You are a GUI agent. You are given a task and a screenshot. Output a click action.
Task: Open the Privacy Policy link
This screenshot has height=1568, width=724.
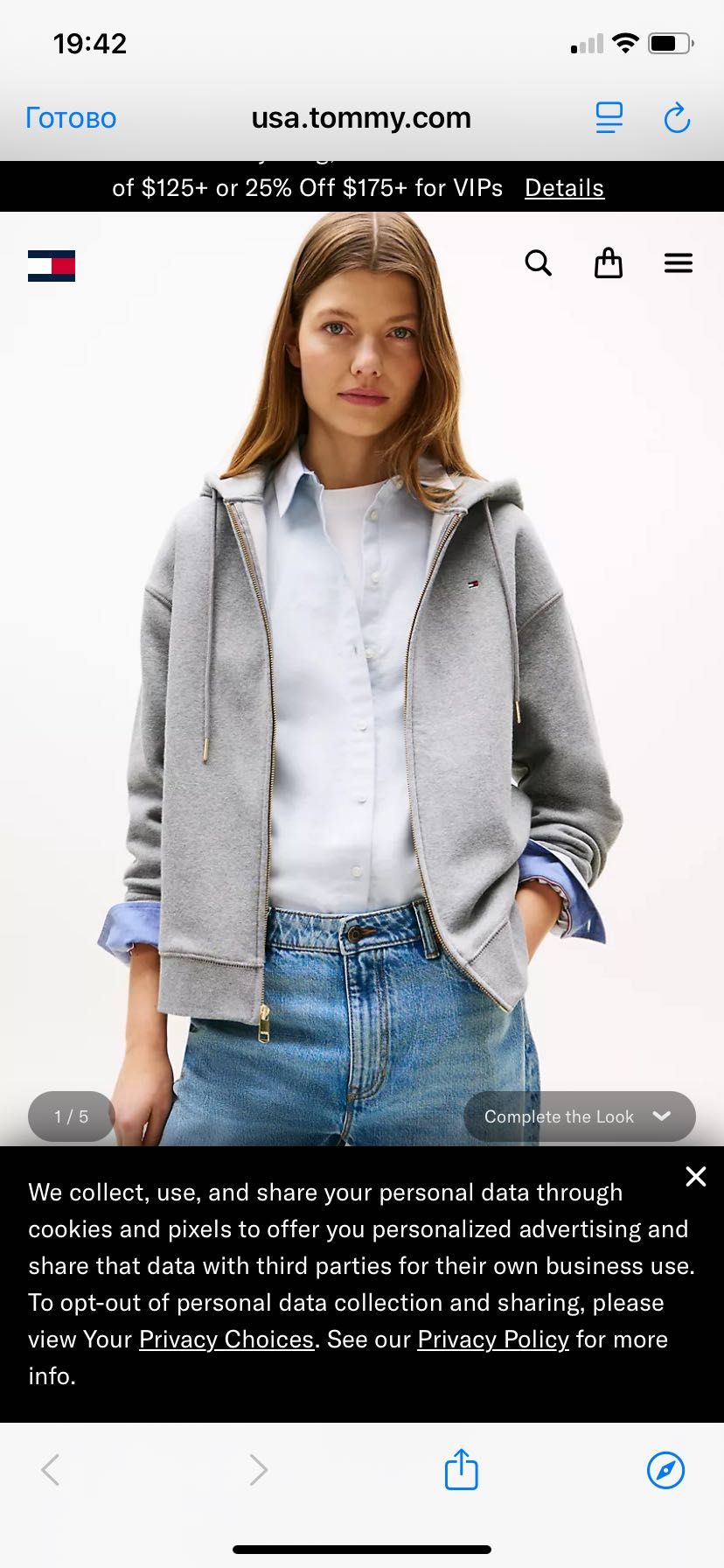pyautogui.click(x=493, y=1339)
